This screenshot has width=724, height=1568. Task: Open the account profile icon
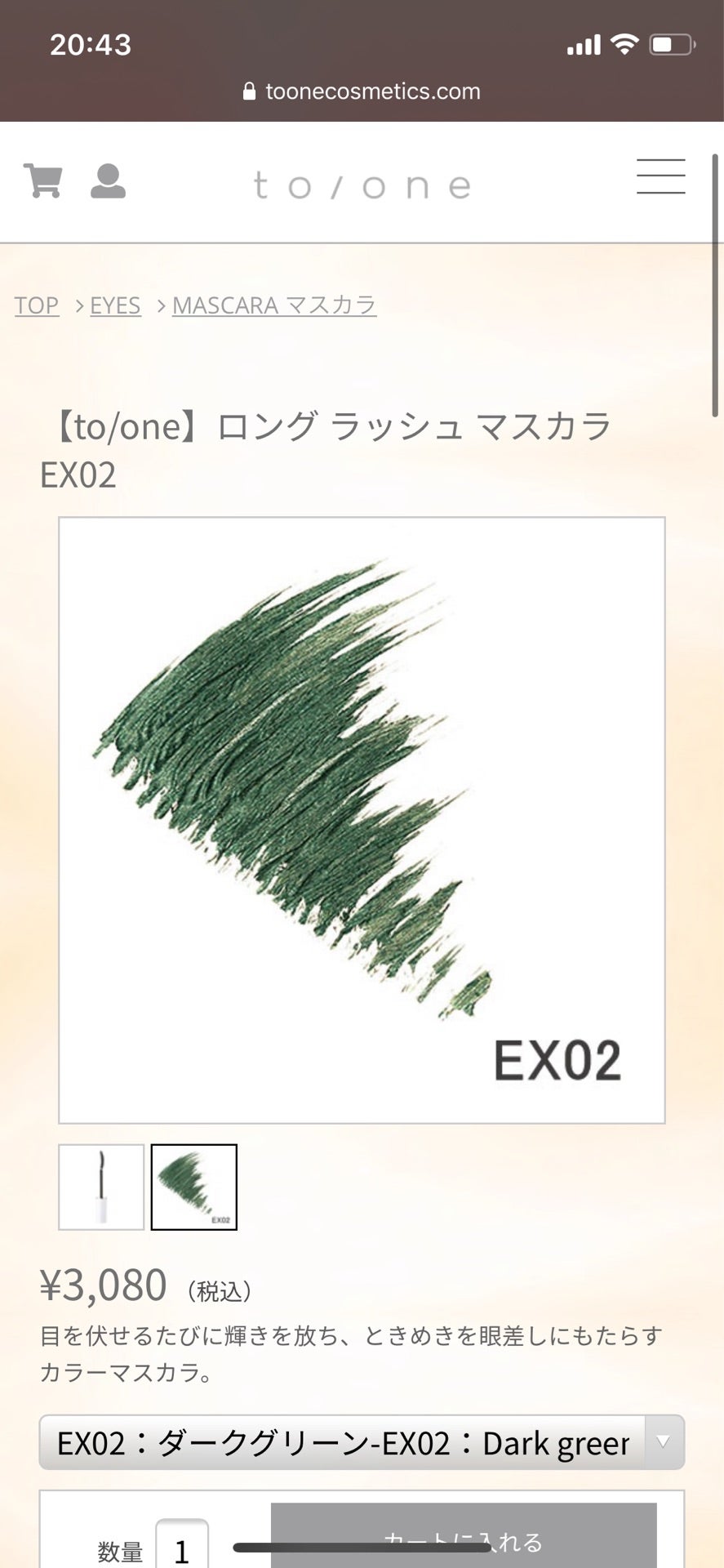point(109,181)
